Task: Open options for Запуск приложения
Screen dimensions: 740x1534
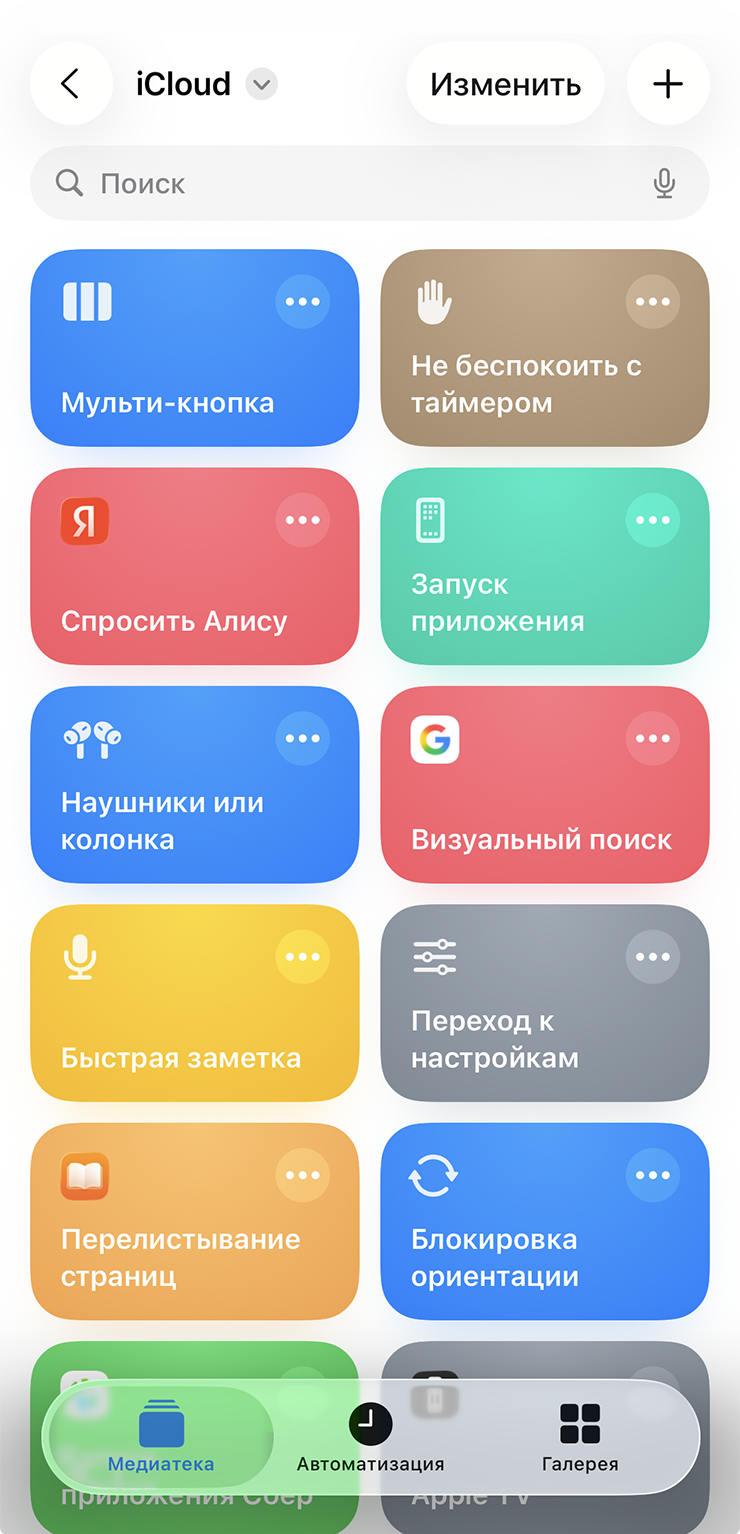Action: [x=652, y=520]
